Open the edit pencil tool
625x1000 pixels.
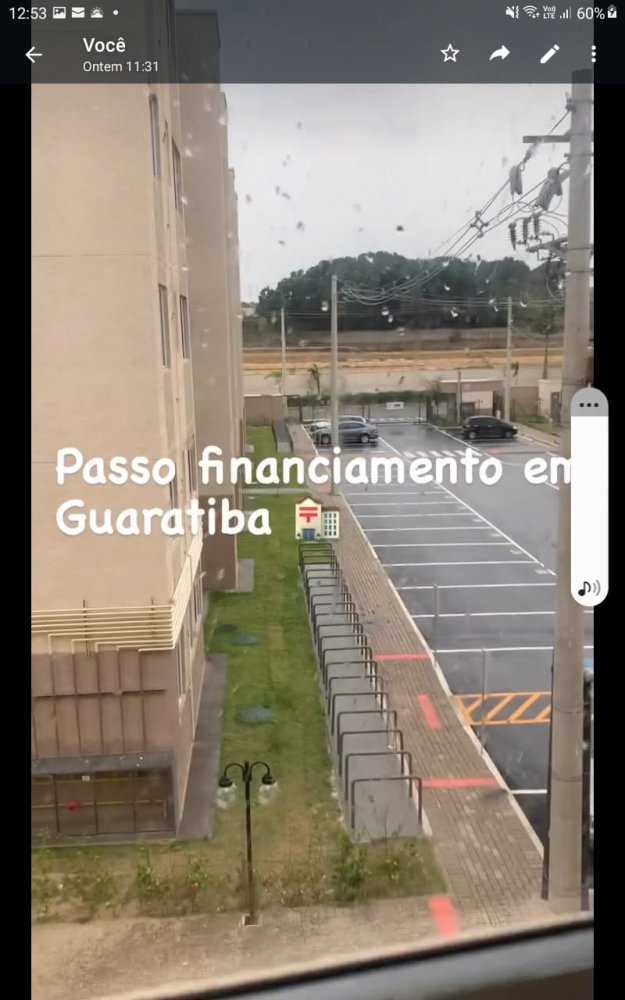coord(549,54)
